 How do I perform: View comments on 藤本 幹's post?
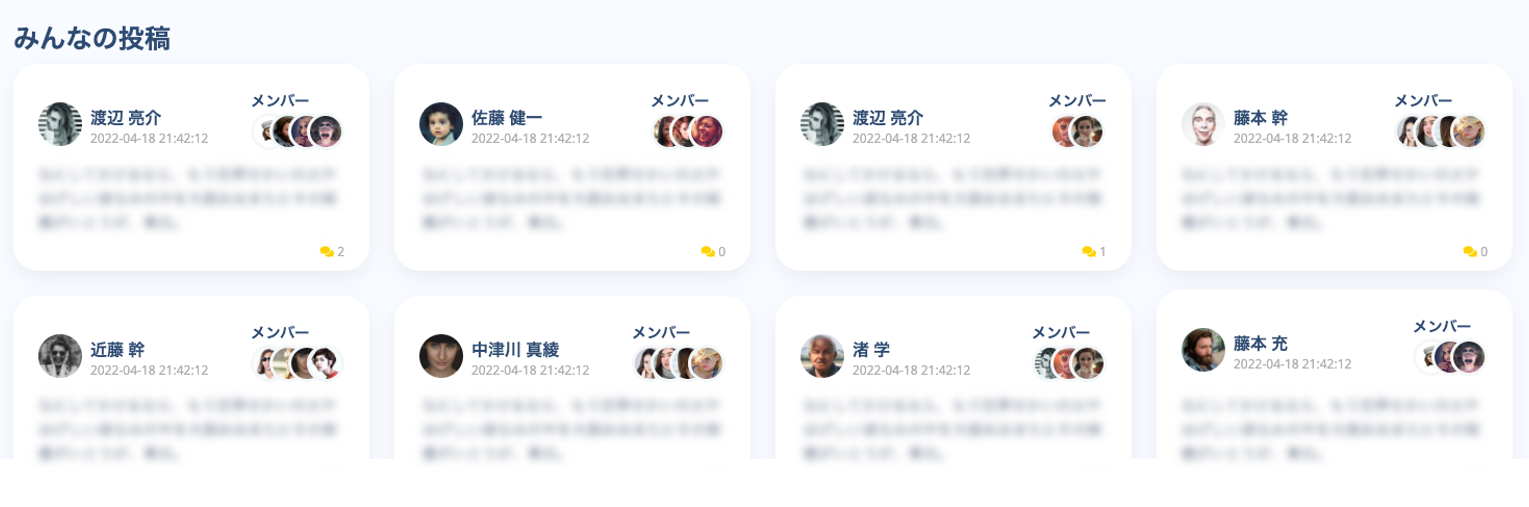pyautogui.click(x=1475, y=252)
